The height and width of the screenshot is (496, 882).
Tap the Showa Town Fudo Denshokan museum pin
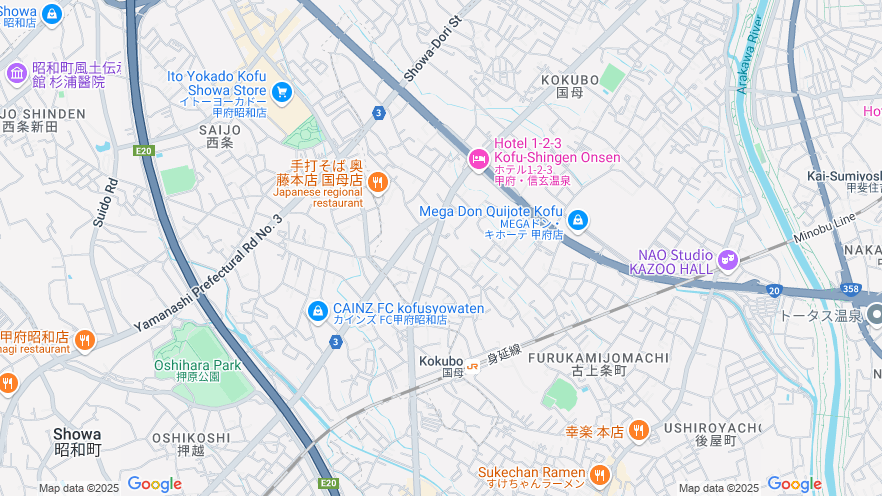pos(17,73)
